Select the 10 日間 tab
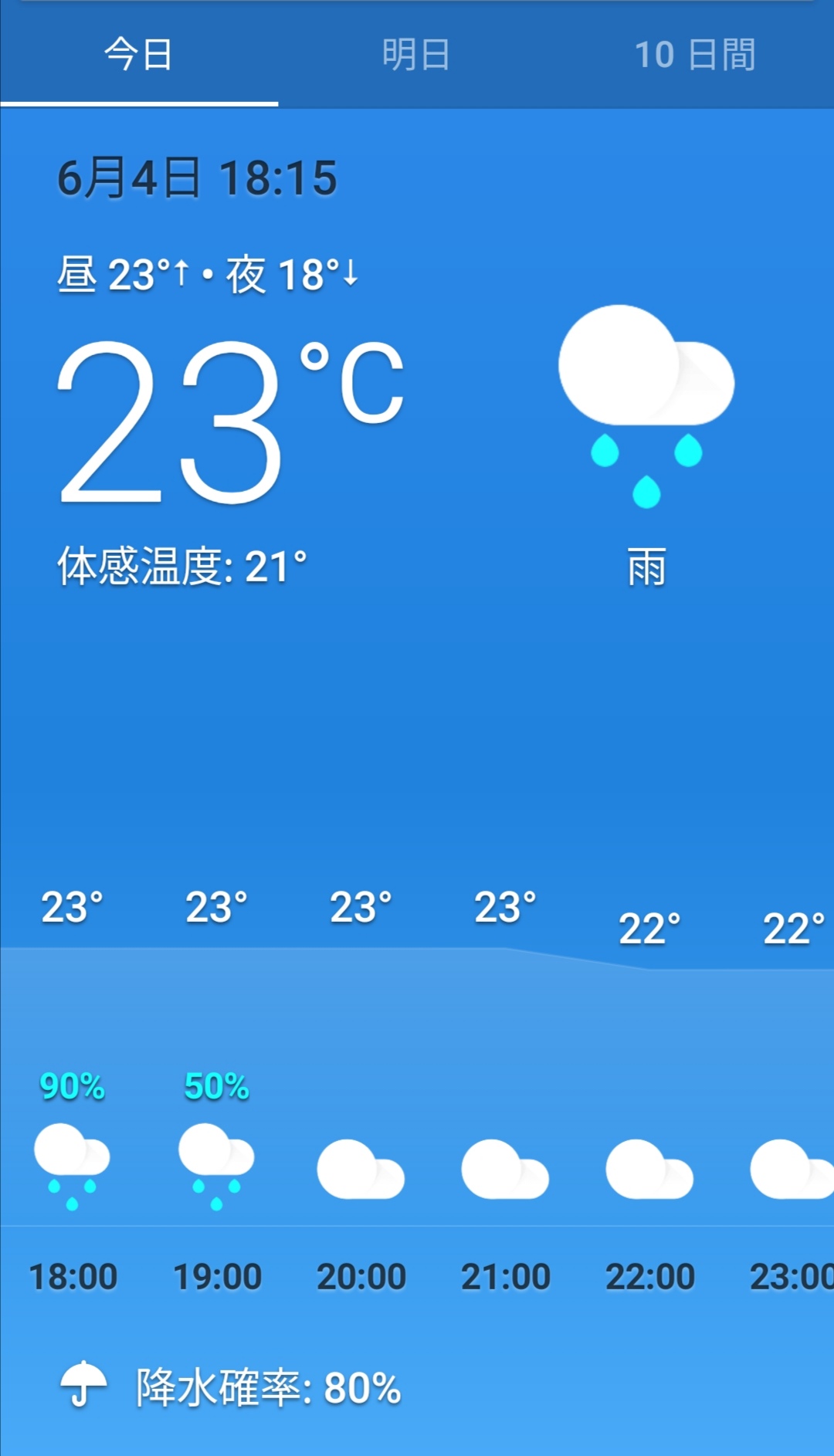The height and width of the screenshot is (1456, 834). 694,55
